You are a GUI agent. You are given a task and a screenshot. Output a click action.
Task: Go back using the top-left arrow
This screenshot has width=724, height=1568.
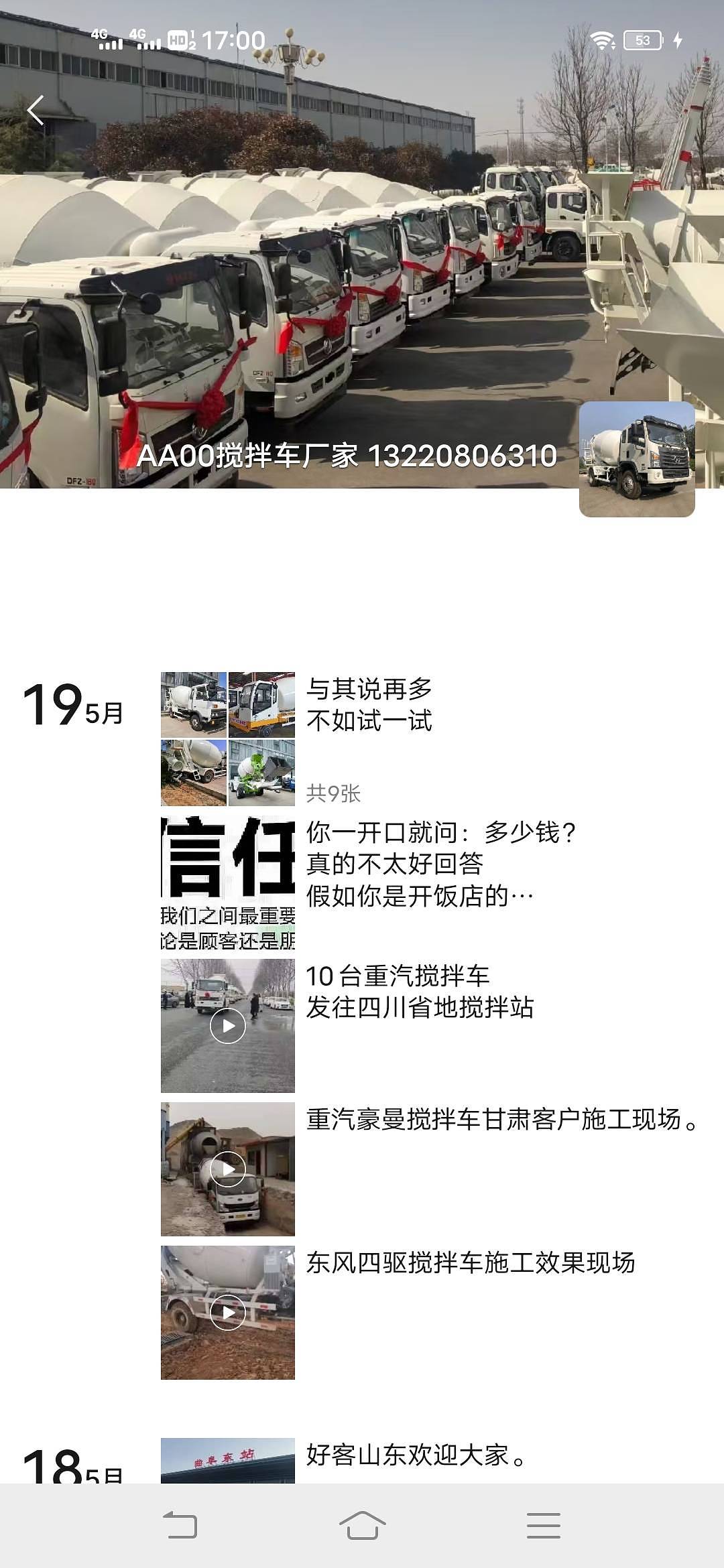click(36, 111)
